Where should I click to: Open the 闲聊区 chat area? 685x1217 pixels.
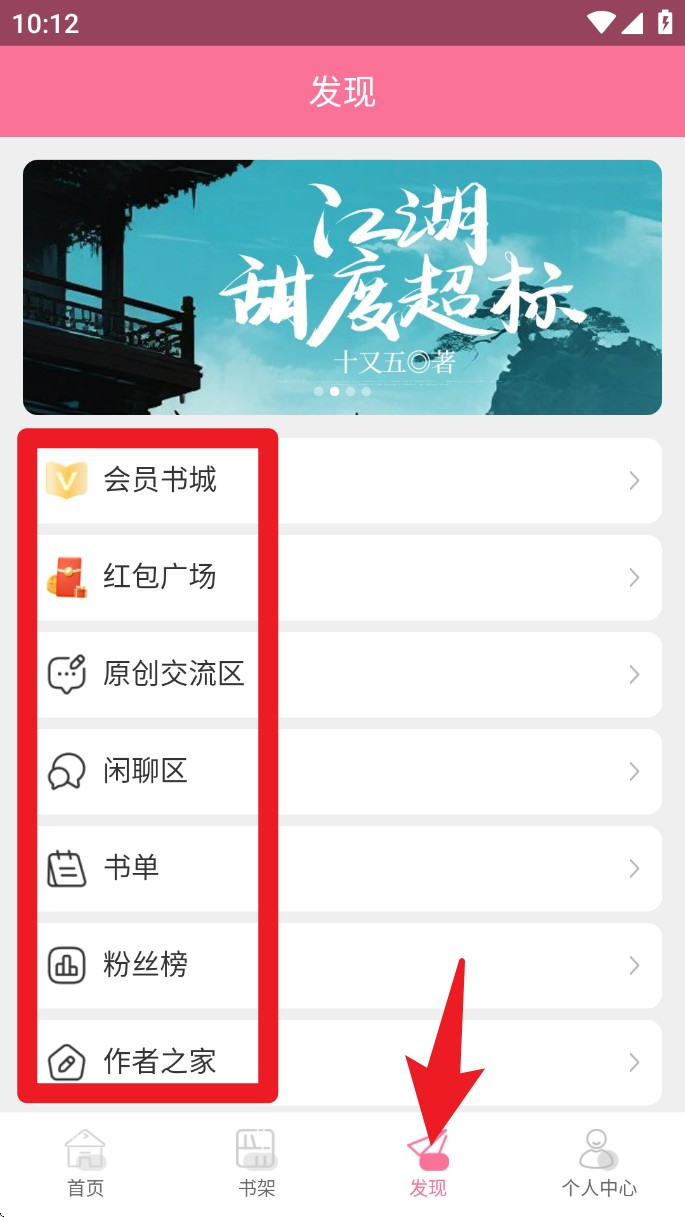click(x=342, y=771)
